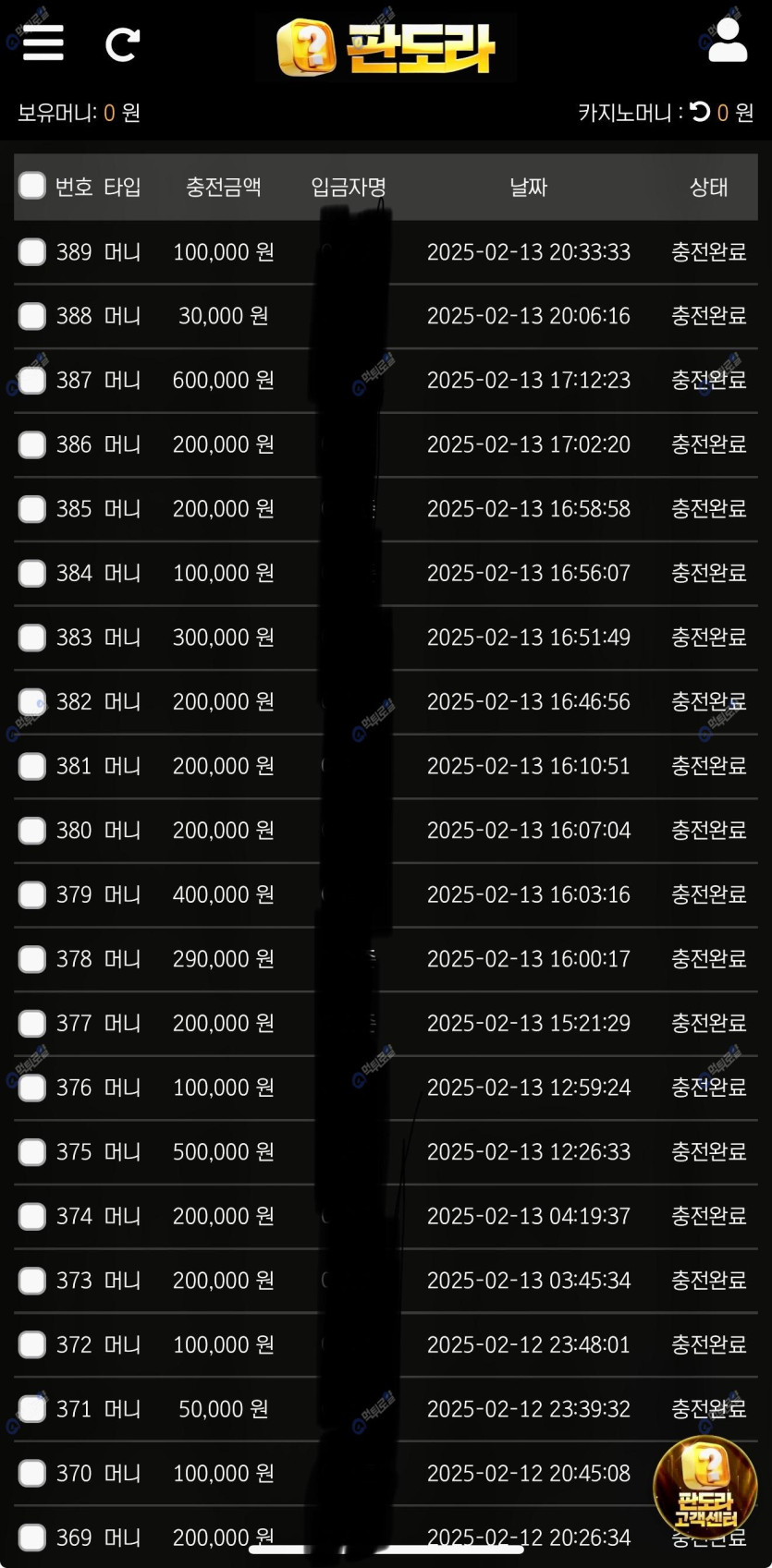Viewport: 772px width, 1568px height.
Task: Mark the checkbox for record 383
Action: tap(32, 638)
